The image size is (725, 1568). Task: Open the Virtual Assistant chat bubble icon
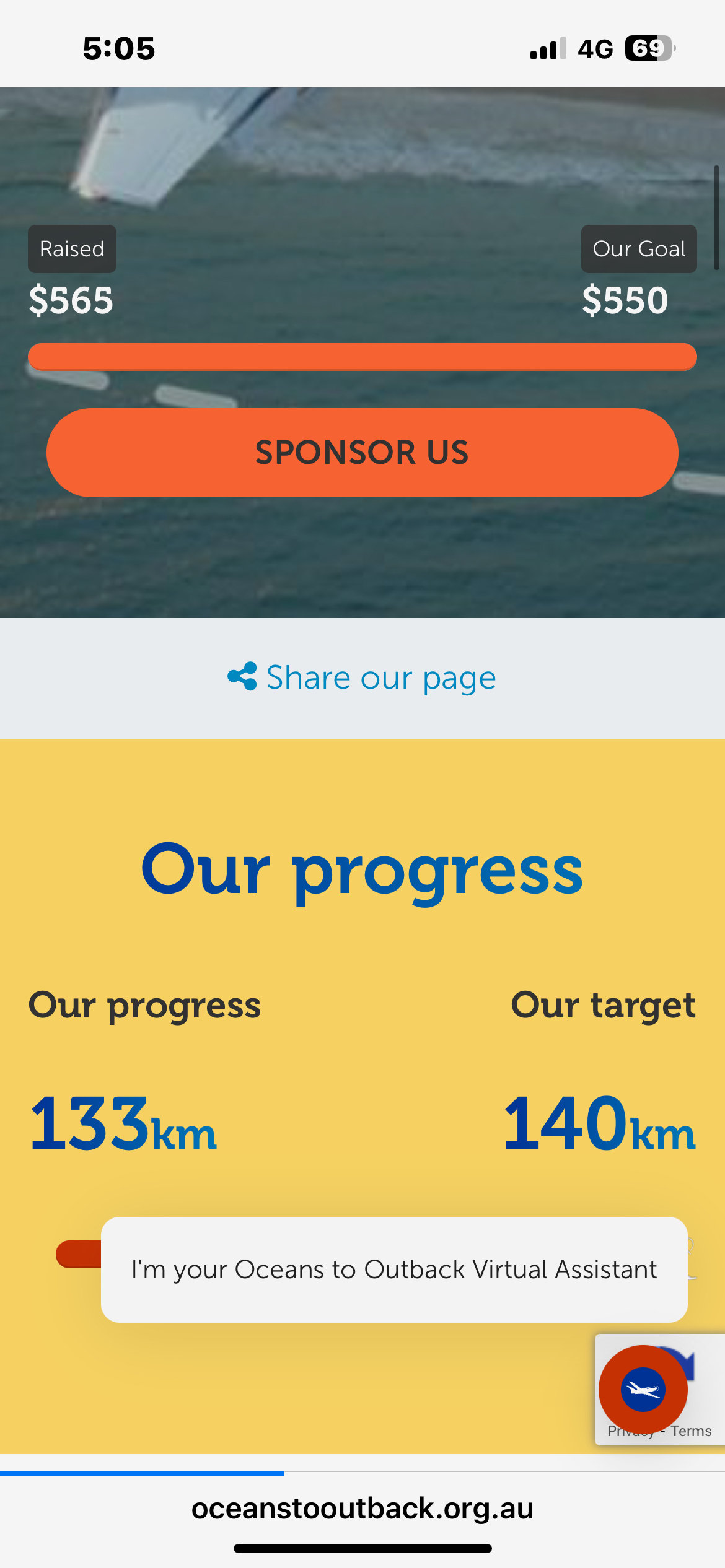click(x=643, y=1389)
